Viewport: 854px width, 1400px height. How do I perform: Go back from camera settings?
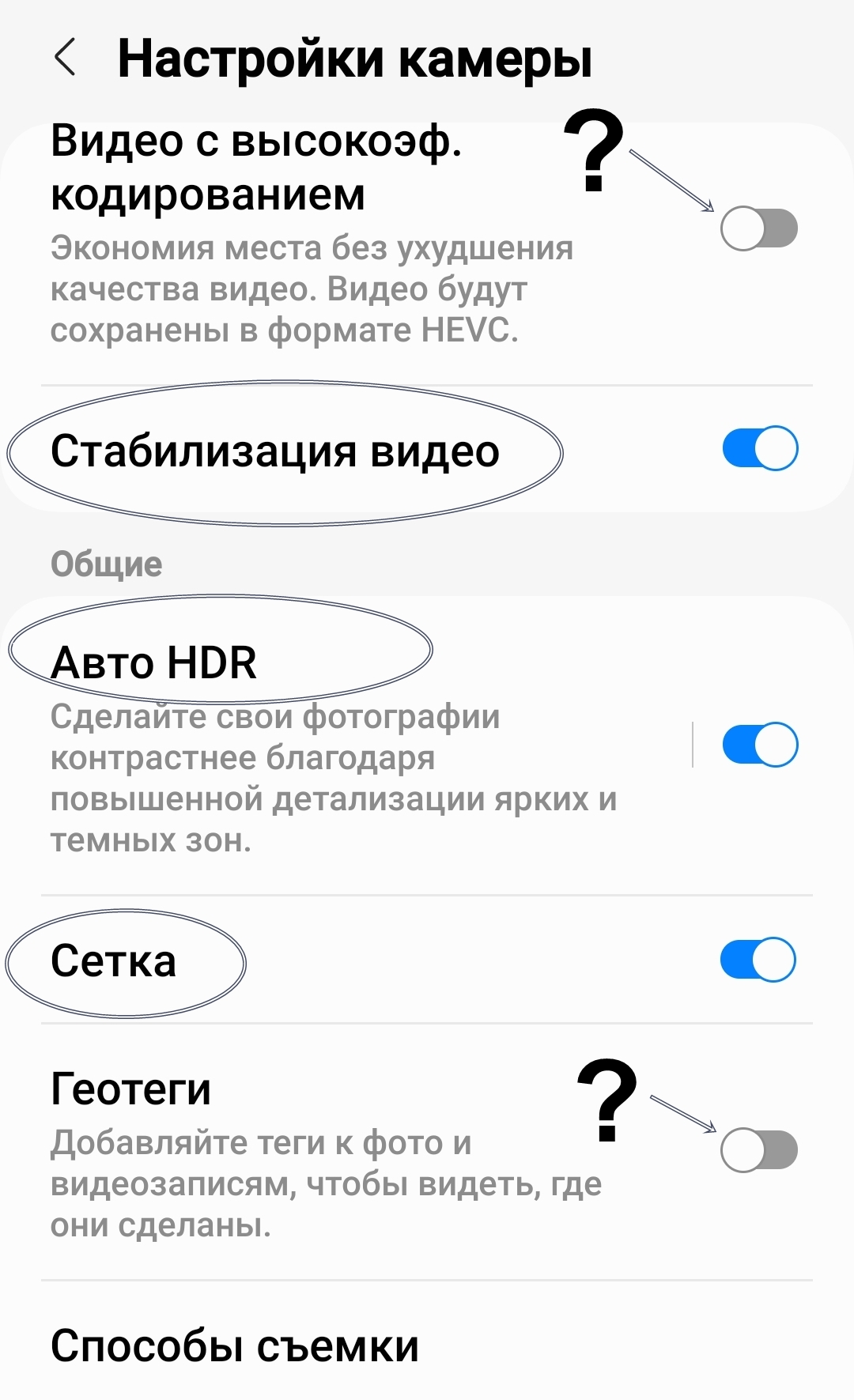click(x=65, y=58)
